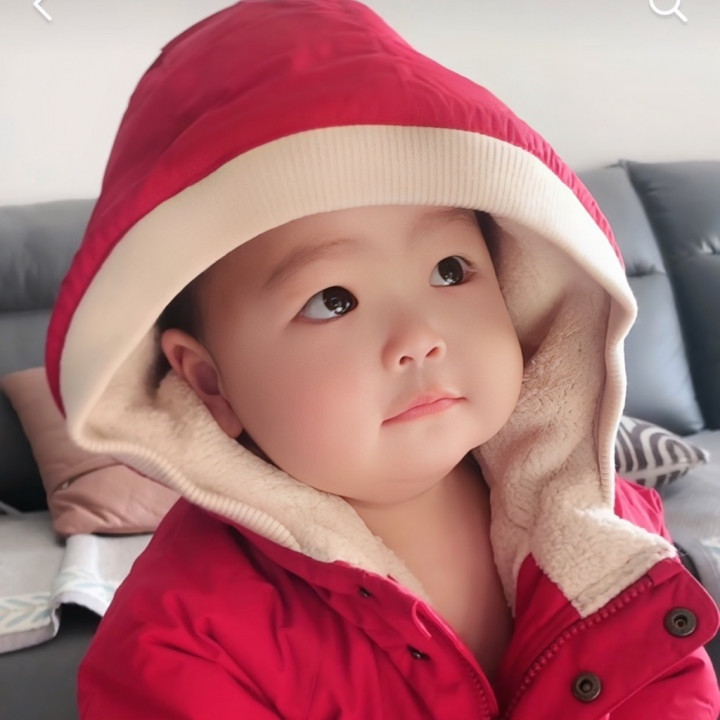Go back using the top-left arrow
The image size is (720, 720).
tap(41, 8)
